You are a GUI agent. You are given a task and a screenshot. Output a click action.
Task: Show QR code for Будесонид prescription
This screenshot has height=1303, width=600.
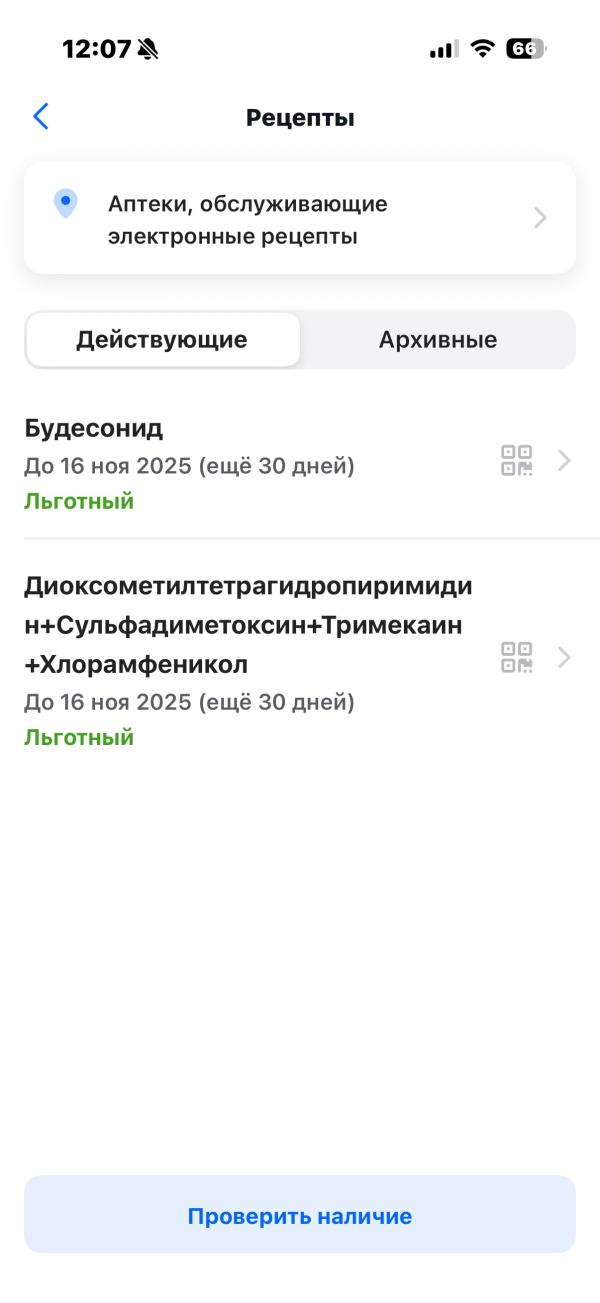[517, 461]
